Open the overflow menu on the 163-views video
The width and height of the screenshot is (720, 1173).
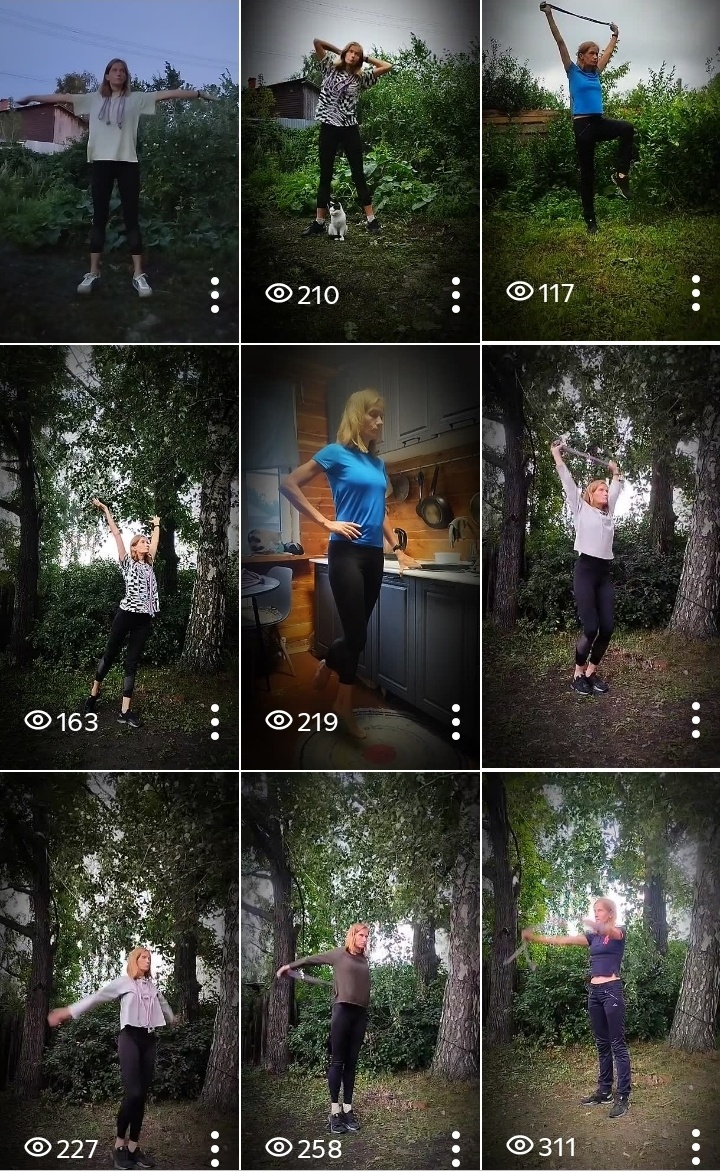[x=215, y=722]
